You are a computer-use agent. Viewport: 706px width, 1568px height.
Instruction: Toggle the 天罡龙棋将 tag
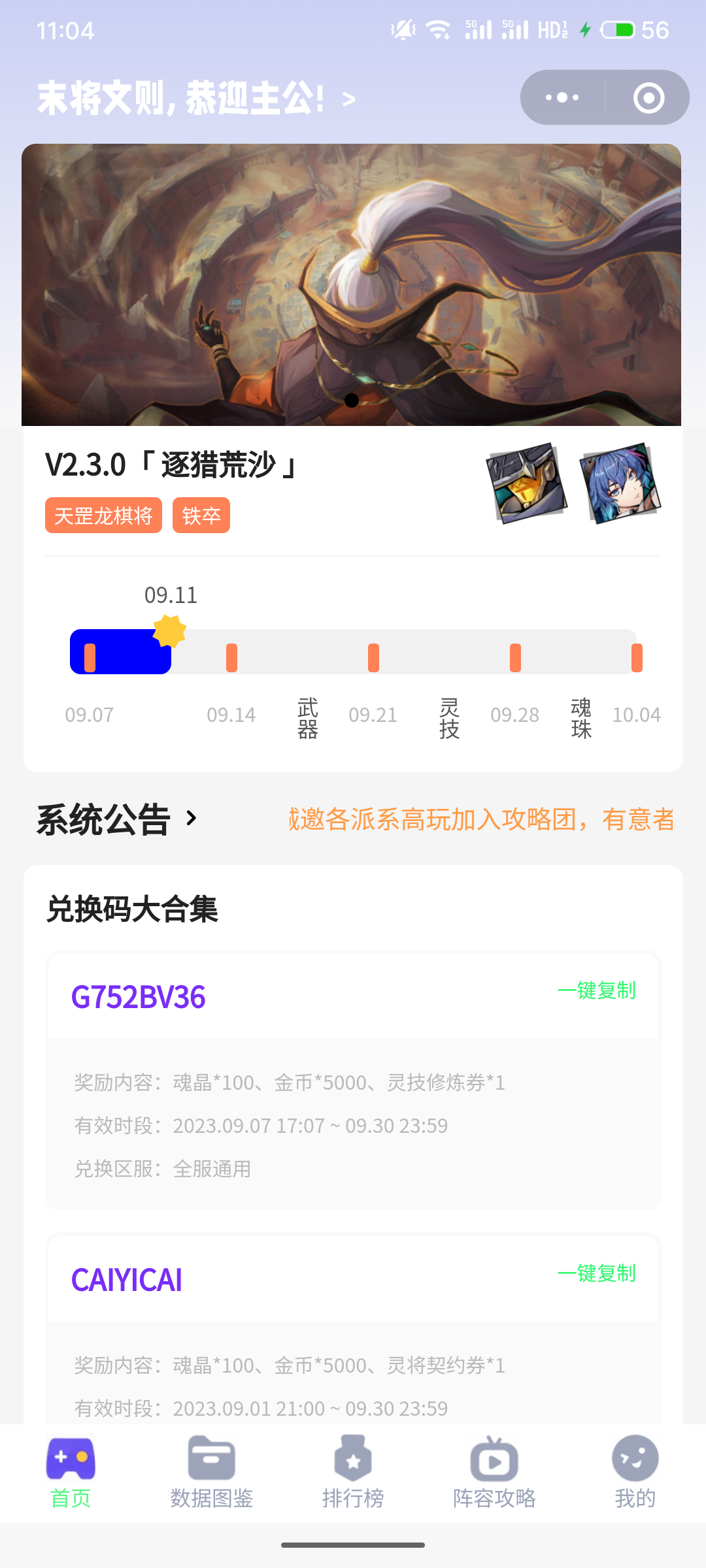pyautogui.click(x=103, y=515)
